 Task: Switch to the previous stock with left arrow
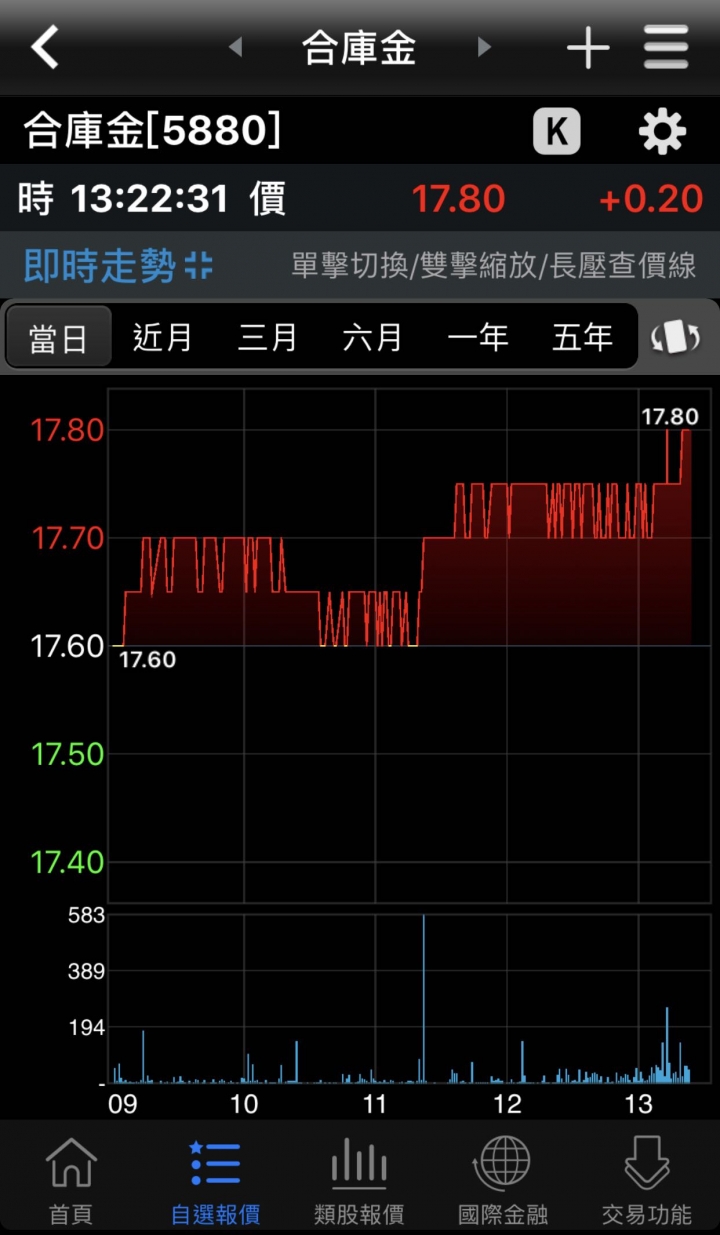point(235,47)
